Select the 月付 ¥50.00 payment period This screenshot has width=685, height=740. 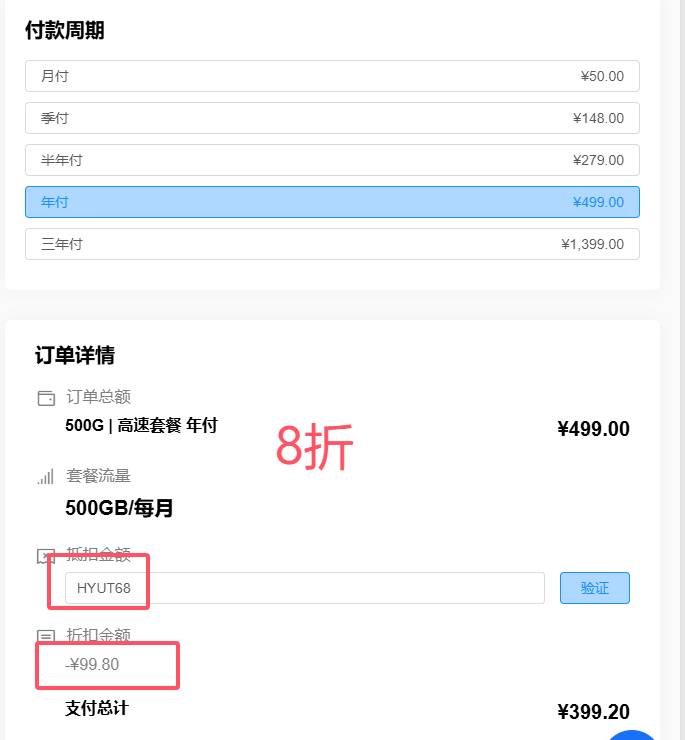[x=332, y=76]
